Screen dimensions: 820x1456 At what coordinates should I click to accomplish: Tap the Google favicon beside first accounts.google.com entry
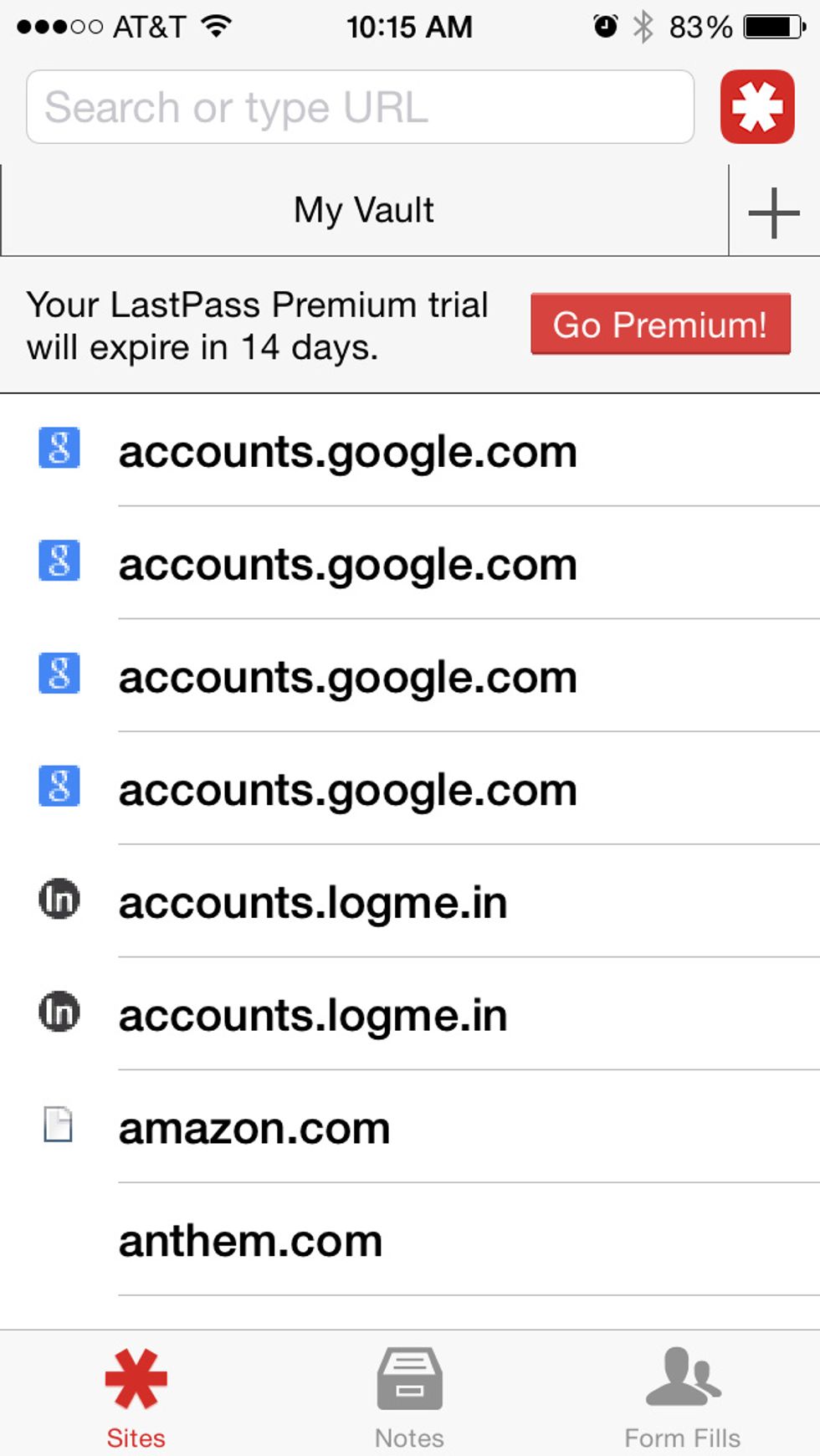[58, 450]
